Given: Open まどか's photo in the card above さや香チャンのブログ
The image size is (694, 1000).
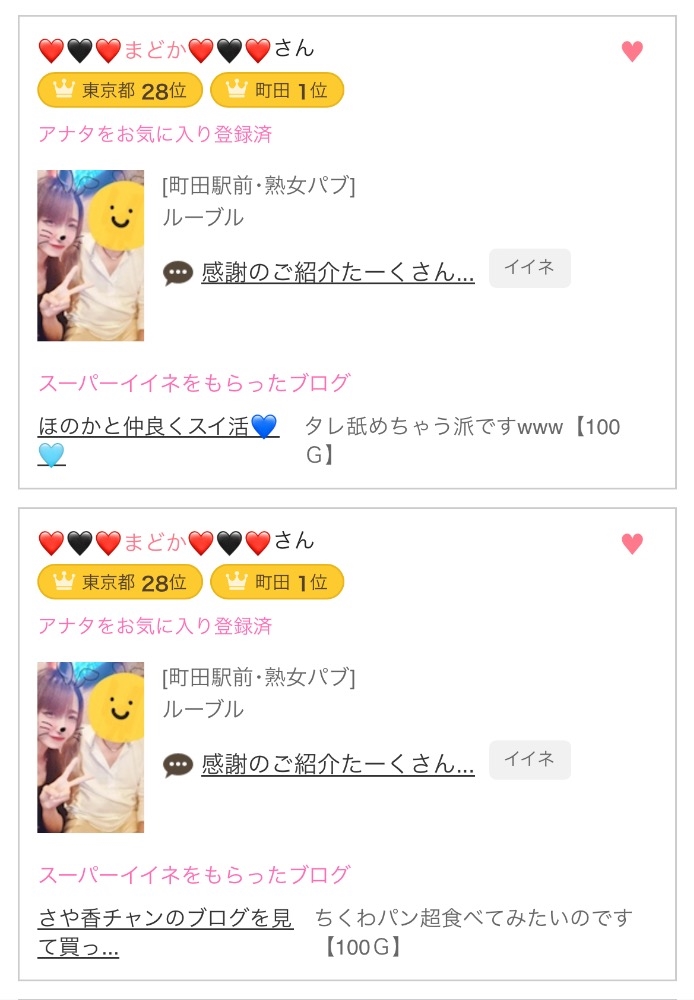Looking at the screenshot, I should (91, 747).
